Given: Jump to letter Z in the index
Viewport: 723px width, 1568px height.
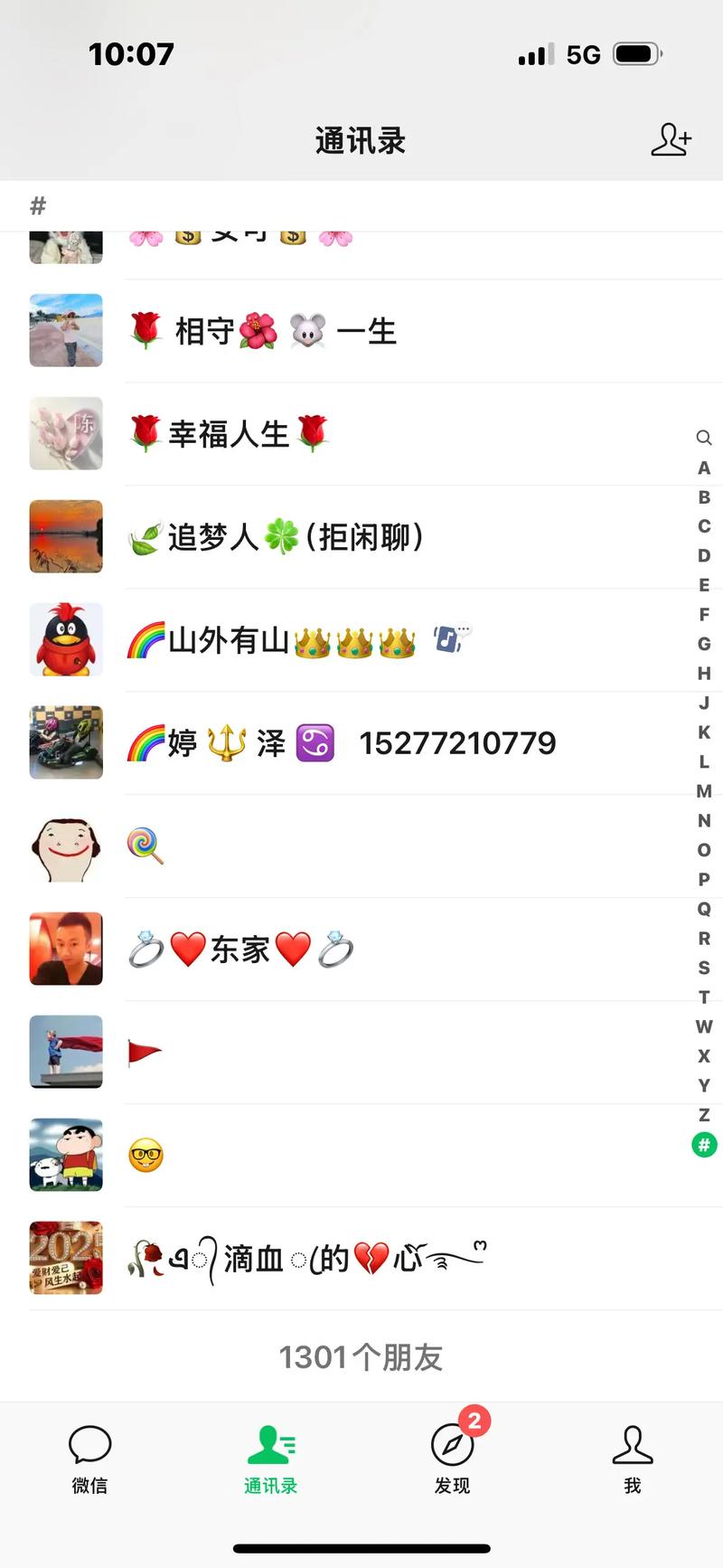Looking at the screenshot, I should pyautogui.click(x=704, y=1115).
